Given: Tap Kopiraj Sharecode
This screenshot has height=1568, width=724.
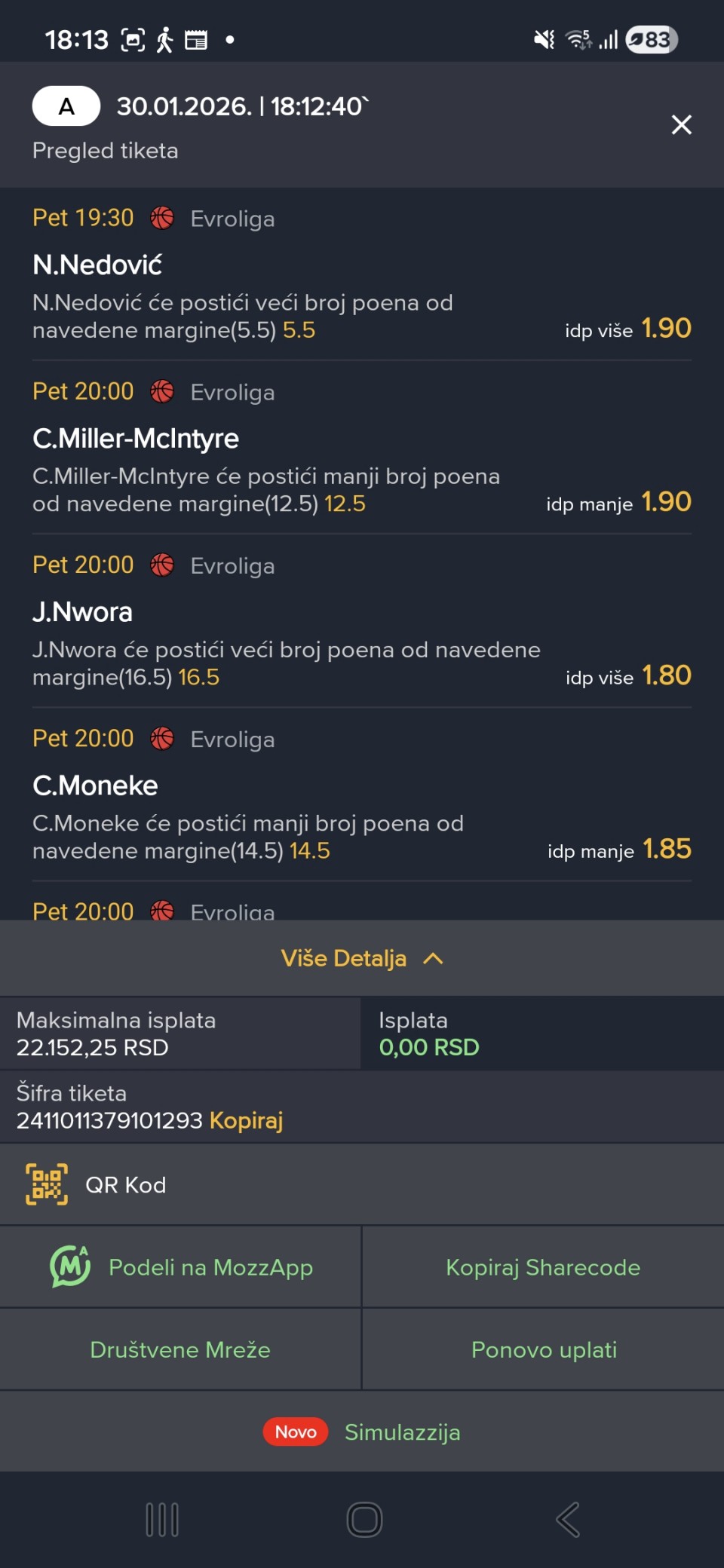Looking at the screenshot, I should click(543, 1267).
